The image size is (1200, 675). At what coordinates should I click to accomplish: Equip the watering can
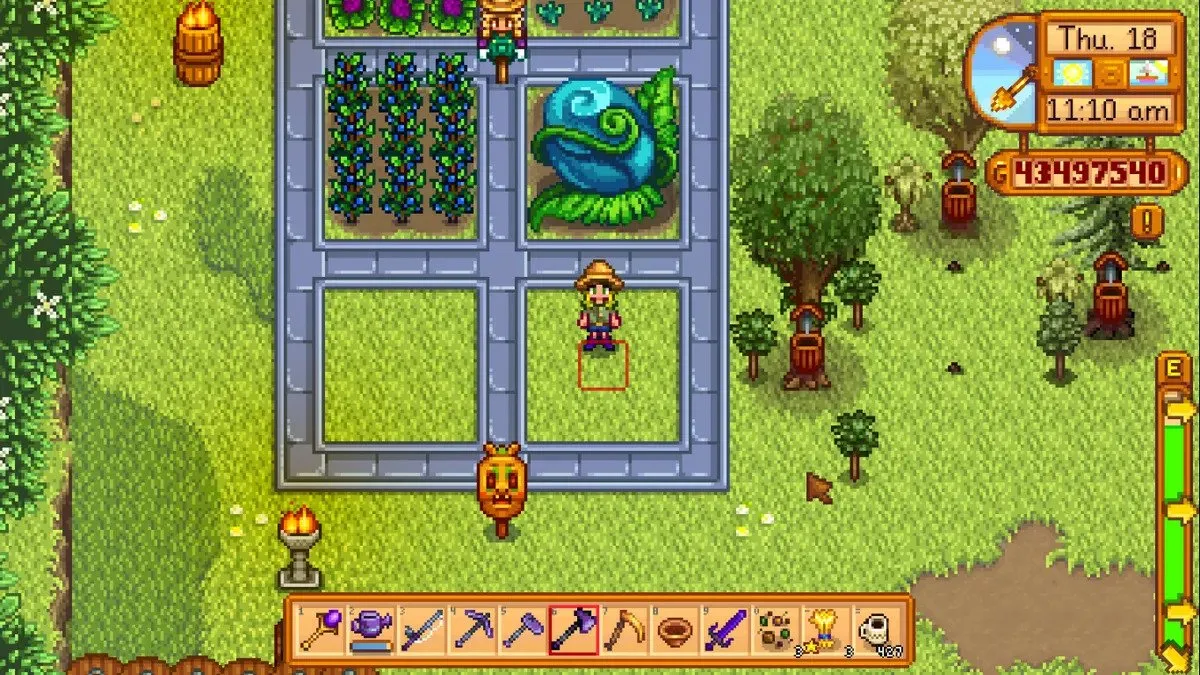click(370, 631)
